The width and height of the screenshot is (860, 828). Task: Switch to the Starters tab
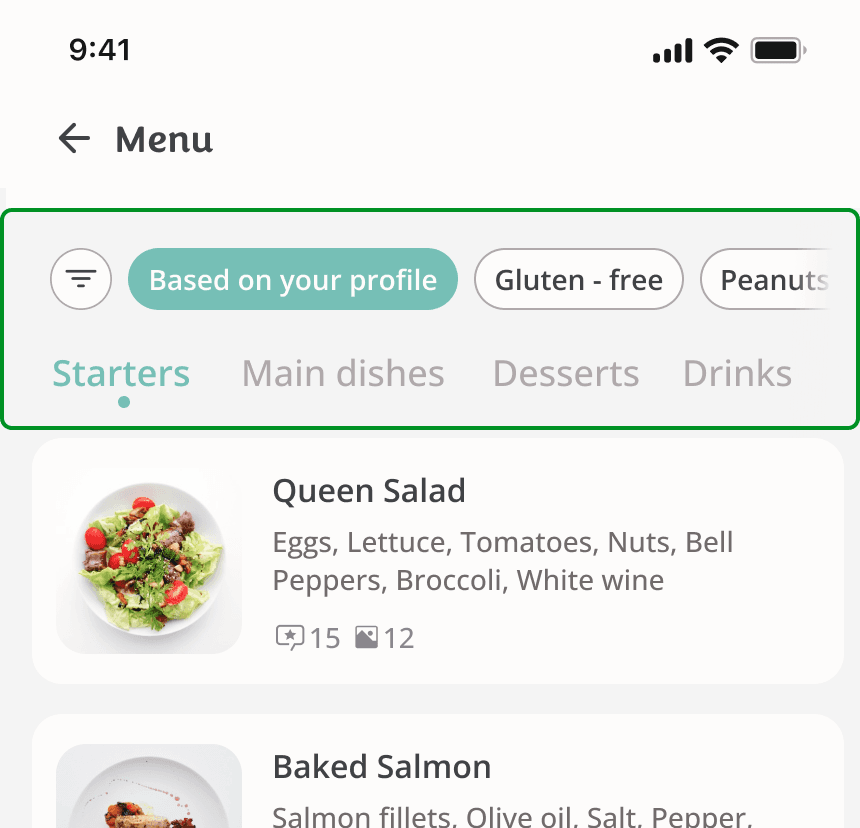coord(121,374)
